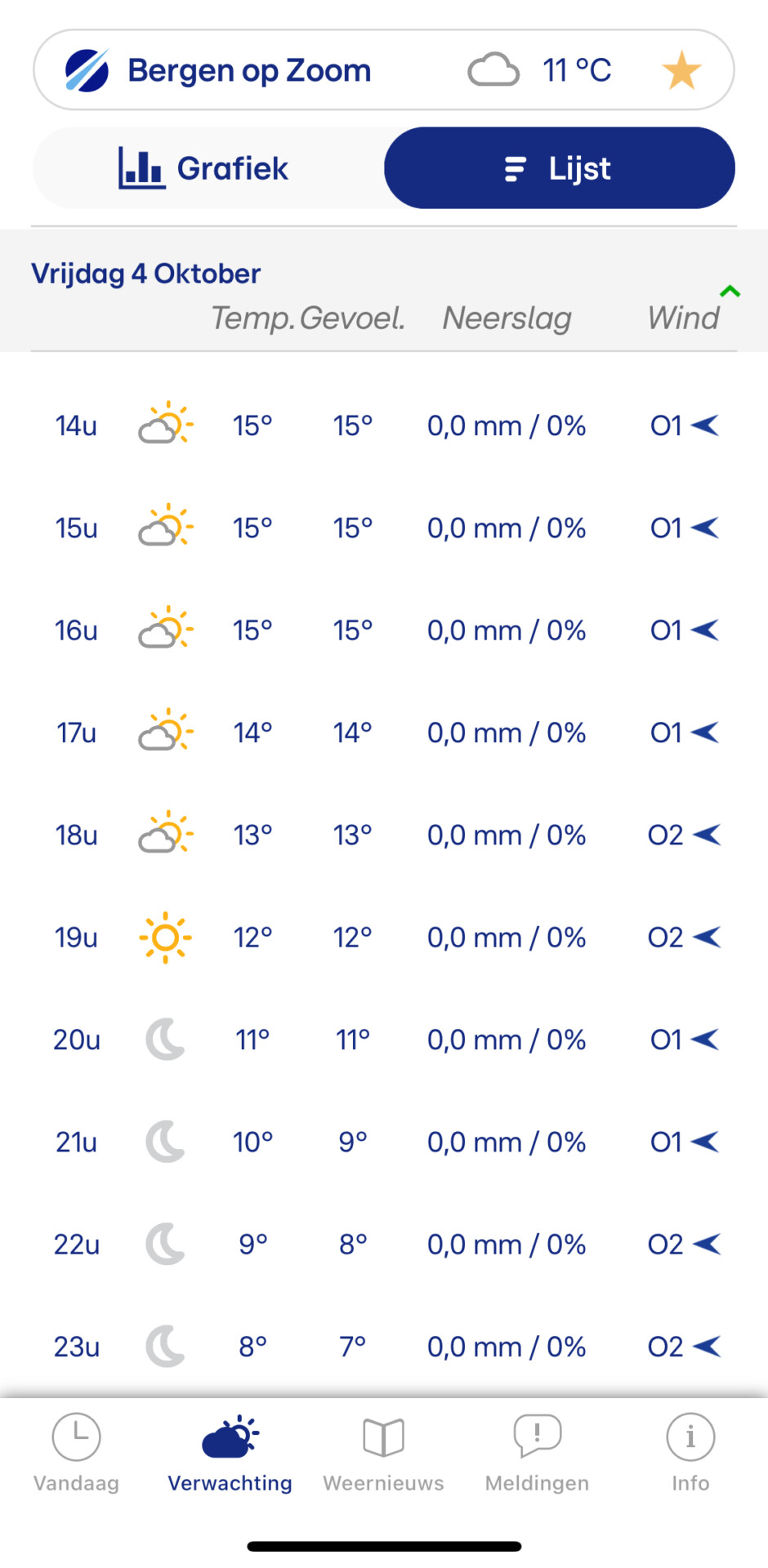This screenshot has height=1568, width=768.
Task: Switch to the Grafiek view
Action: tap(204, 168)
